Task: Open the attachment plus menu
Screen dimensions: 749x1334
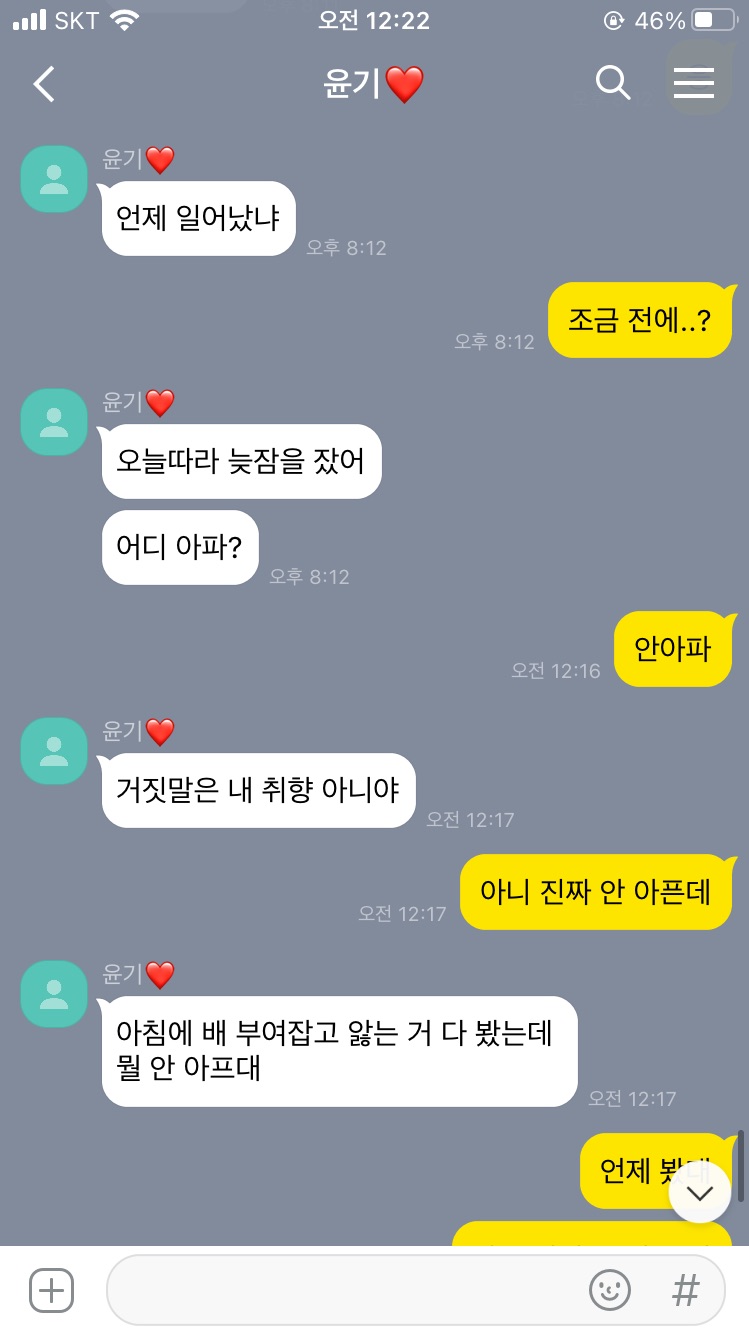Action: (51, 1290)
